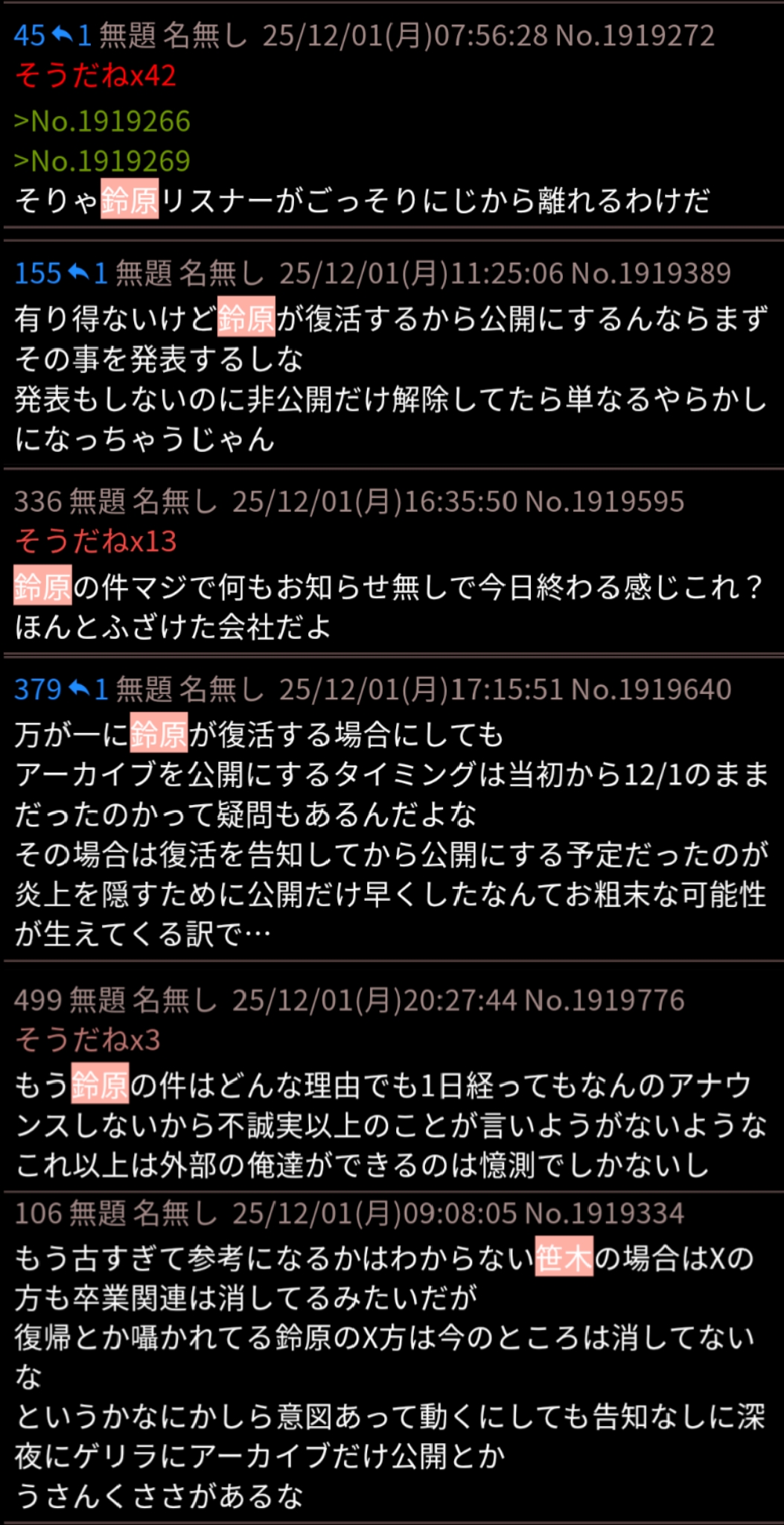The height and width of the screenshot is (1525, 784).
Task: Tap そうだねx42 on post No.1919272
Action: point(95,76)
